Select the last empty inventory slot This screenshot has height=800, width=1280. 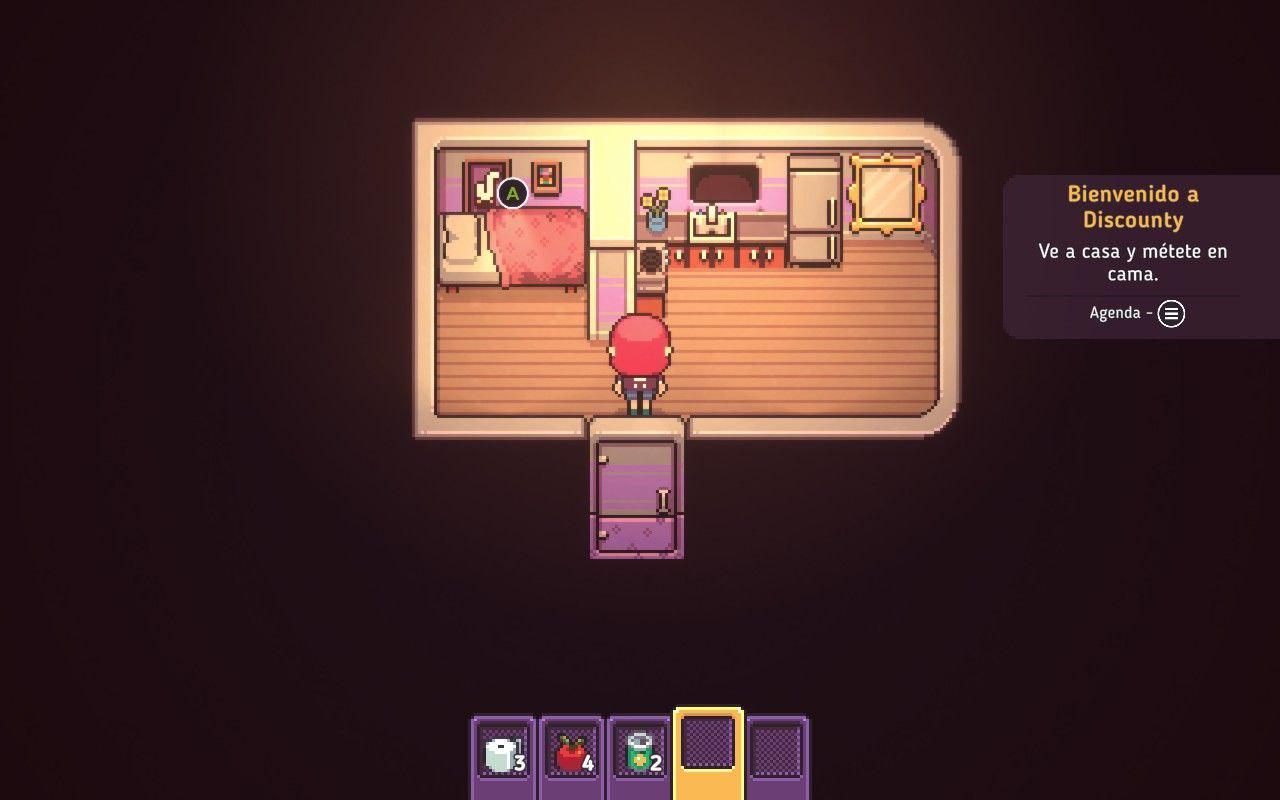(x=777, y=752)
